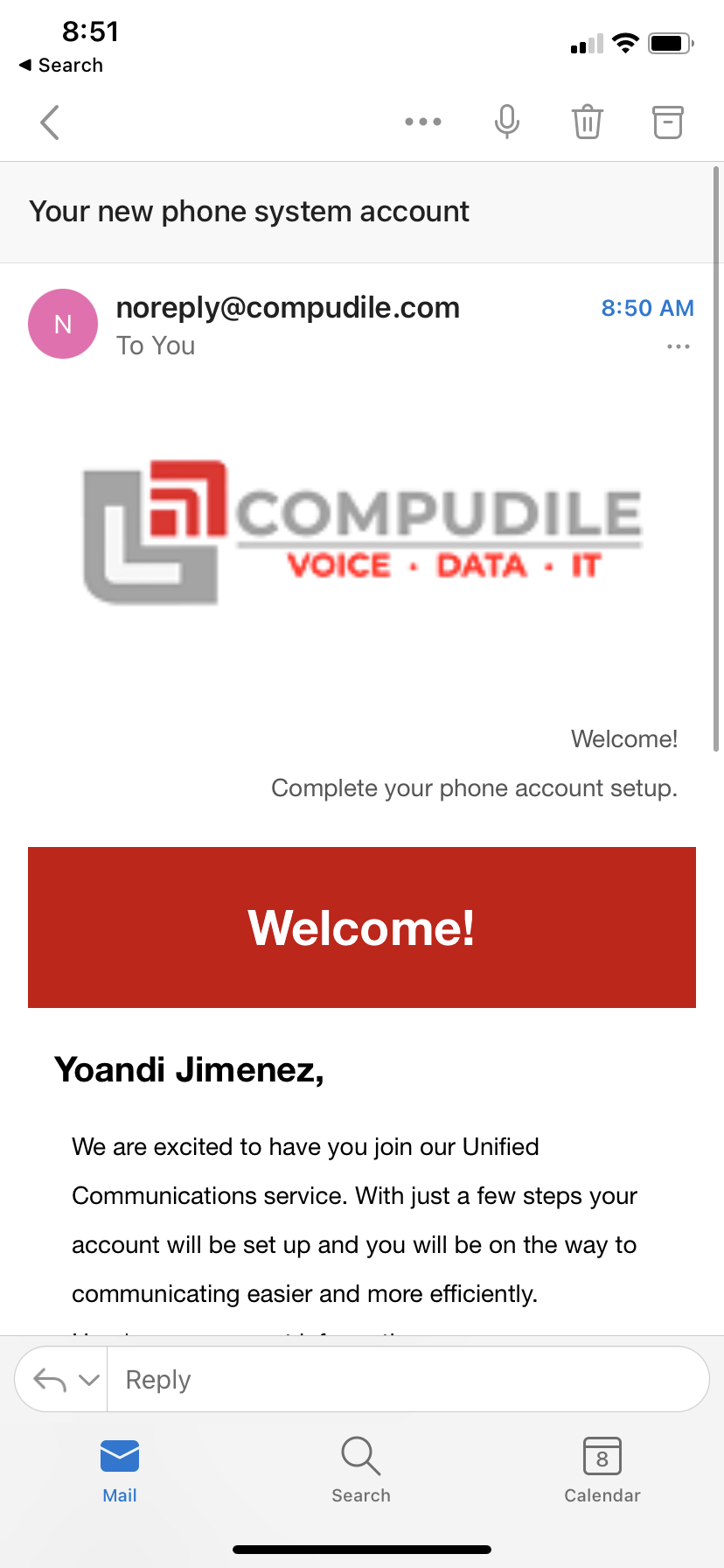The height and width of the screenshot is (1568, 724).
Task: Return to previous app via Search link
Action: pos(61,66)
